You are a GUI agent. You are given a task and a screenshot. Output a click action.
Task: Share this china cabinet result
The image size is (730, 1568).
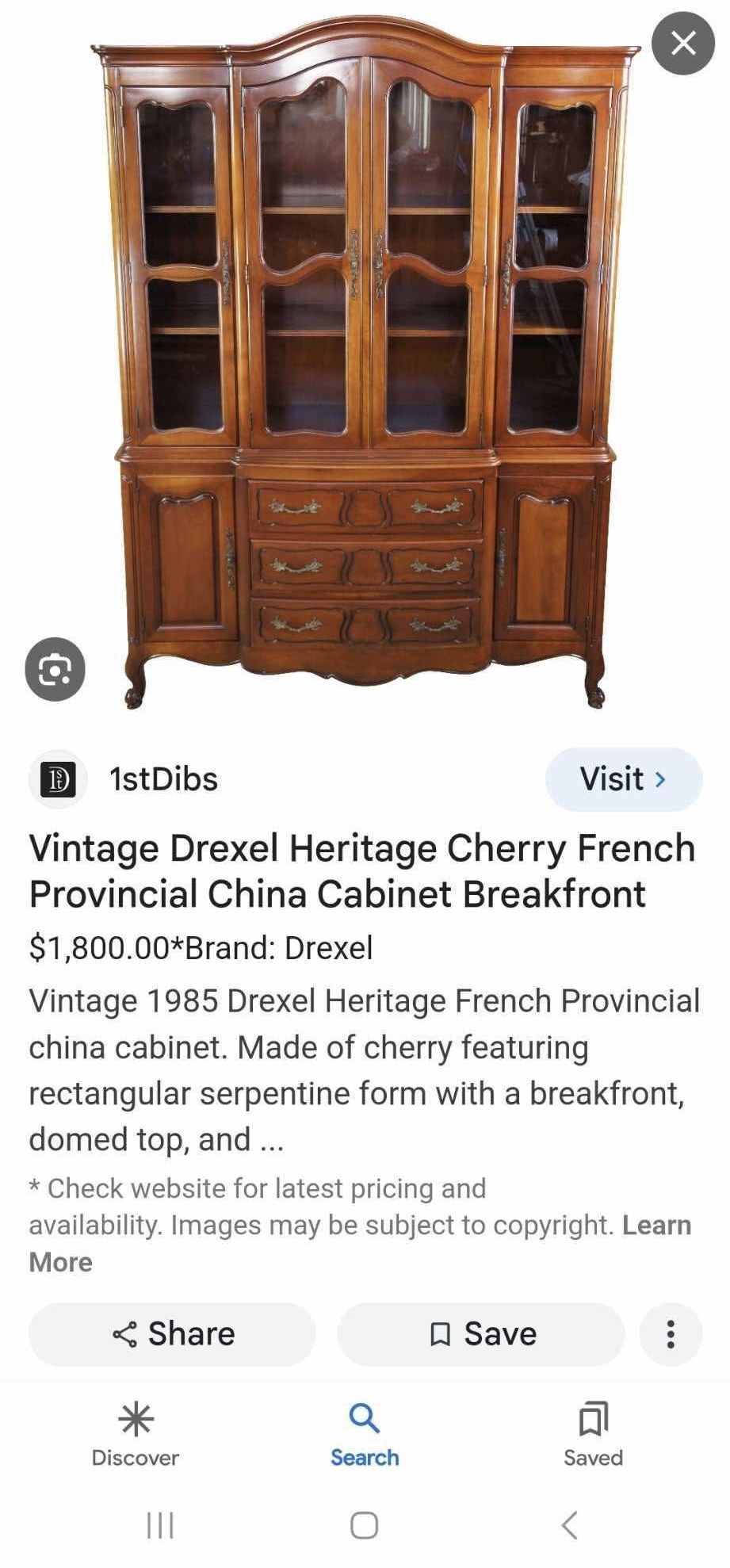[173, 1334]
